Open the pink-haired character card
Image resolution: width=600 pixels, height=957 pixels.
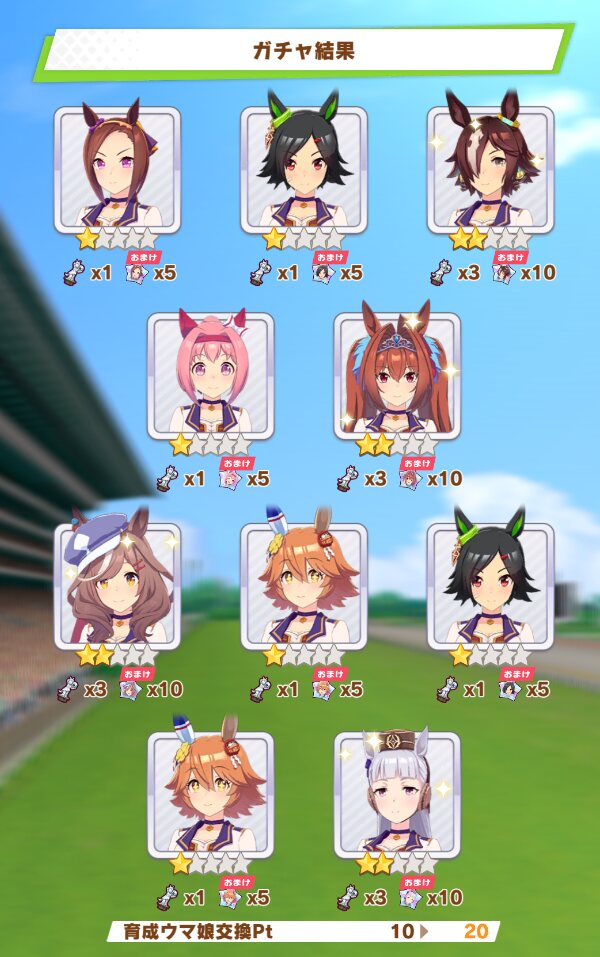pos(210,376)
